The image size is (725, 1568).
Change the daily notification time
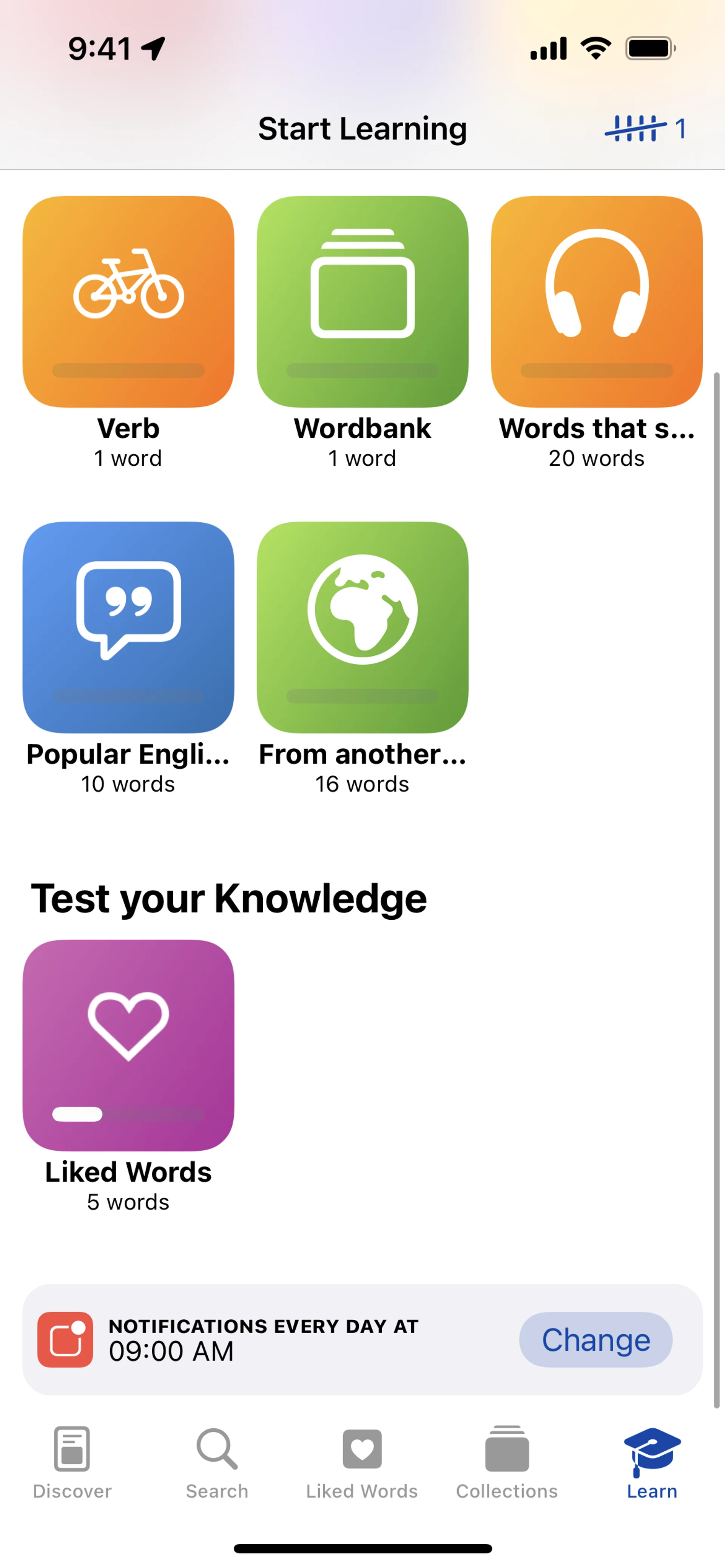(595, 1340)
